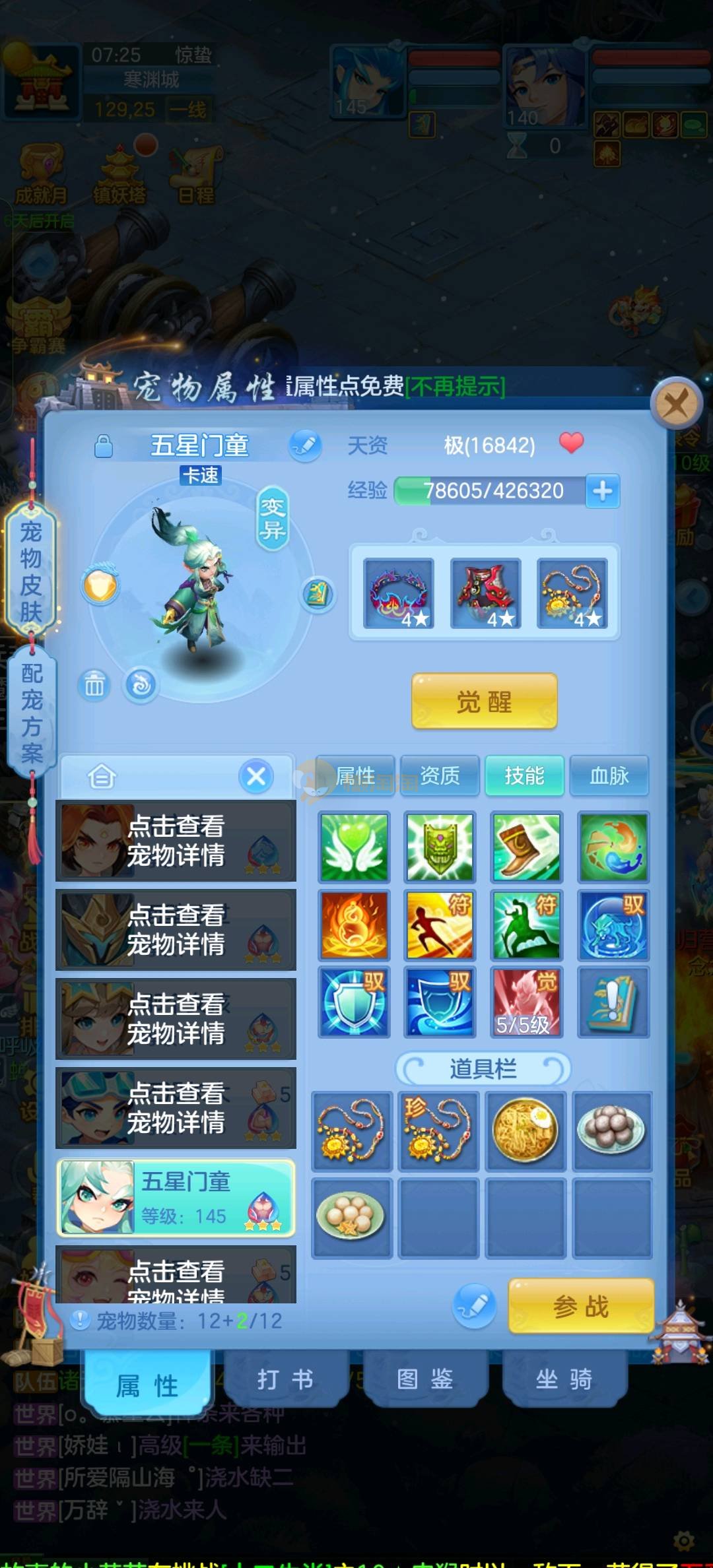Screen dimensions: 713x1568
Task: Open the 血脉 bloodline tab
Action: click(x=609, y=775)
